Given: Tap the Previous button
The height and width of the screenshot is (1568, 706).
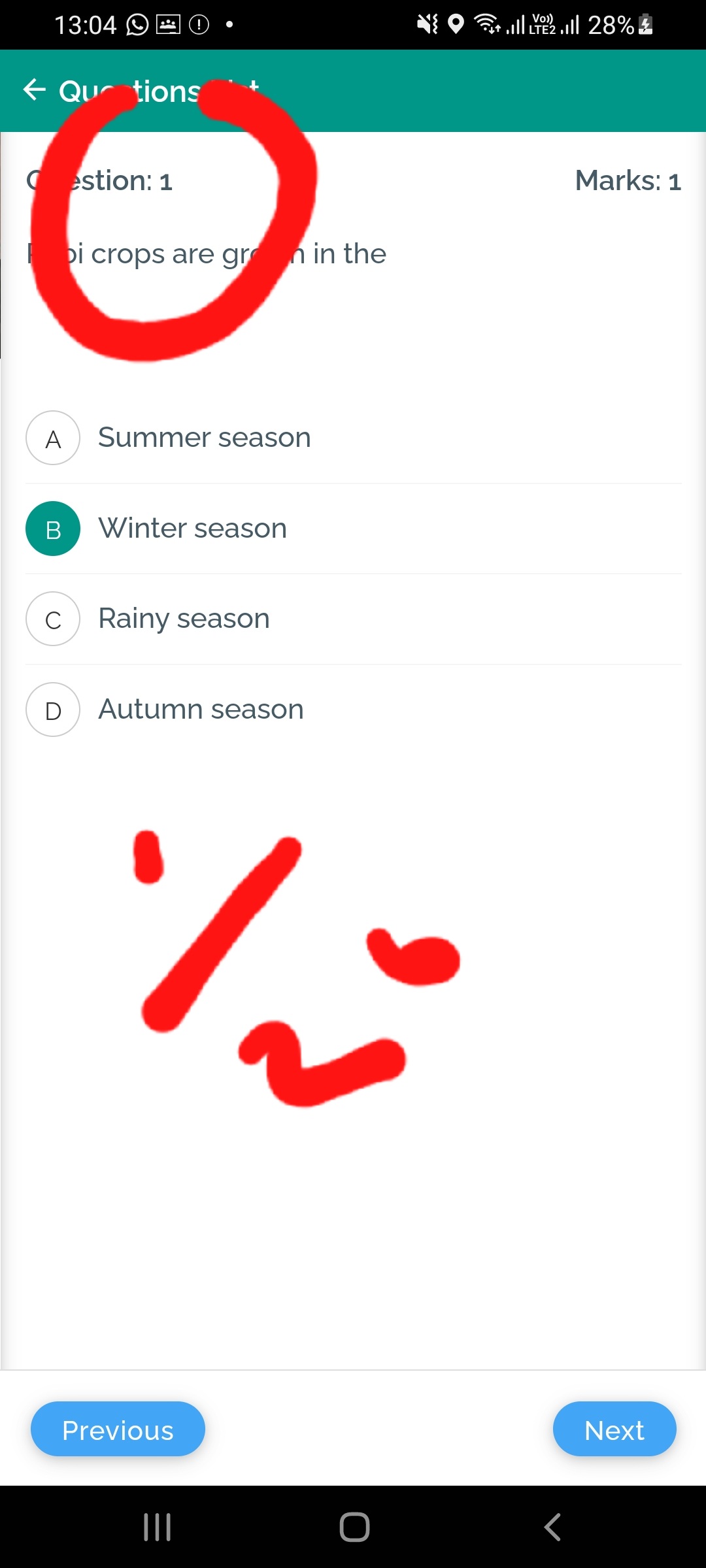Looking at the screenshot, I should click(x=118, y=1429).
